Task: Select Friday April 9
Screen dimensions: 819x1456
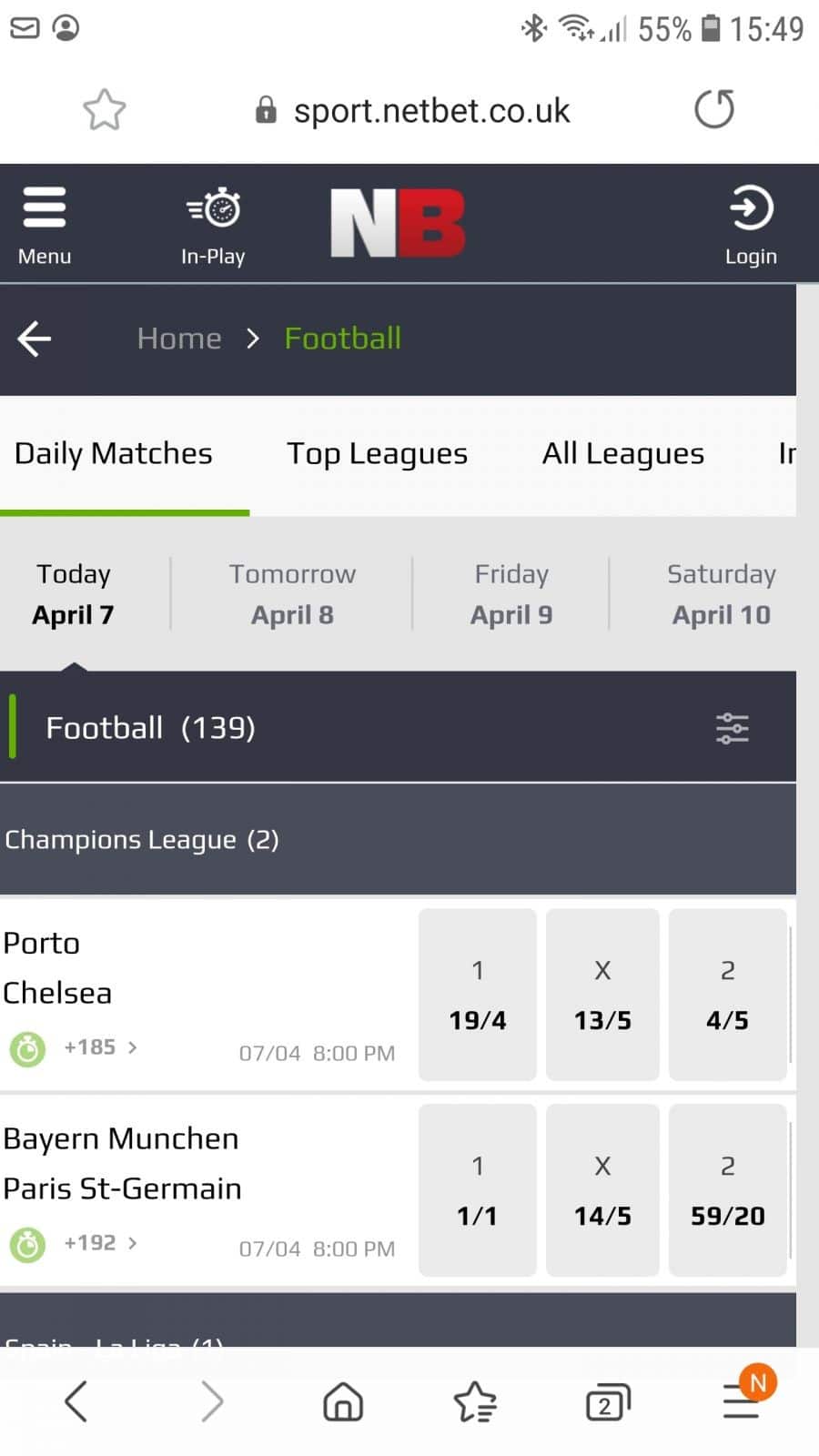Action: pos(511,594)
